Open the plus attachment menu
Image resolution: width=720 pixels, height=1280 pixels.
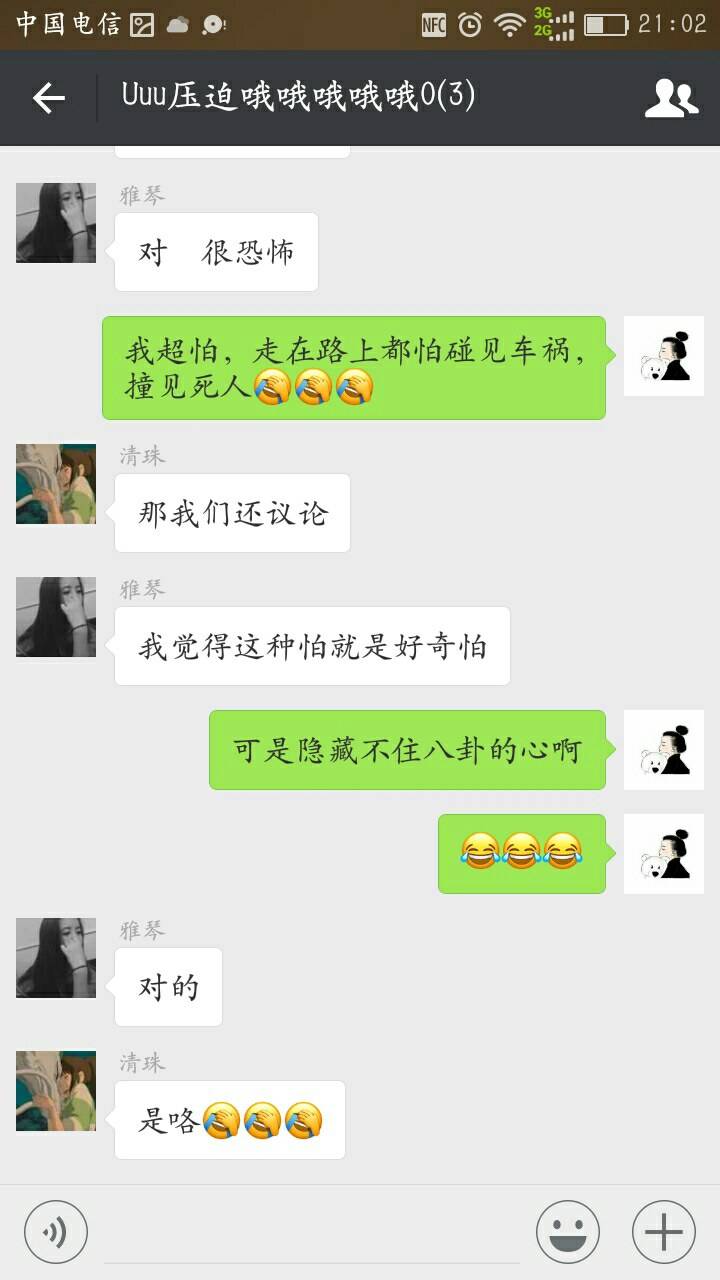point(664,1231)
